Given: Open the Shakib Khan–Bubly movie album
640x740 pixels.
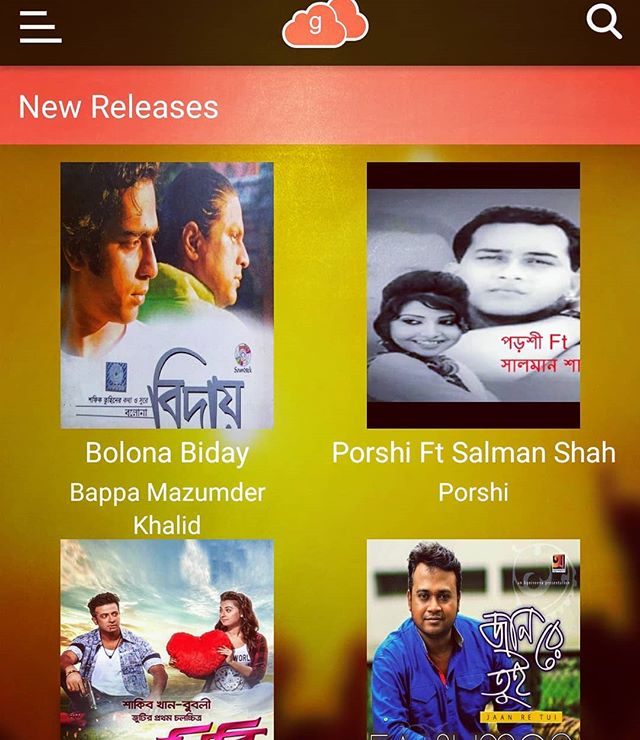Looking at the screenshot, I should point(167,640).
